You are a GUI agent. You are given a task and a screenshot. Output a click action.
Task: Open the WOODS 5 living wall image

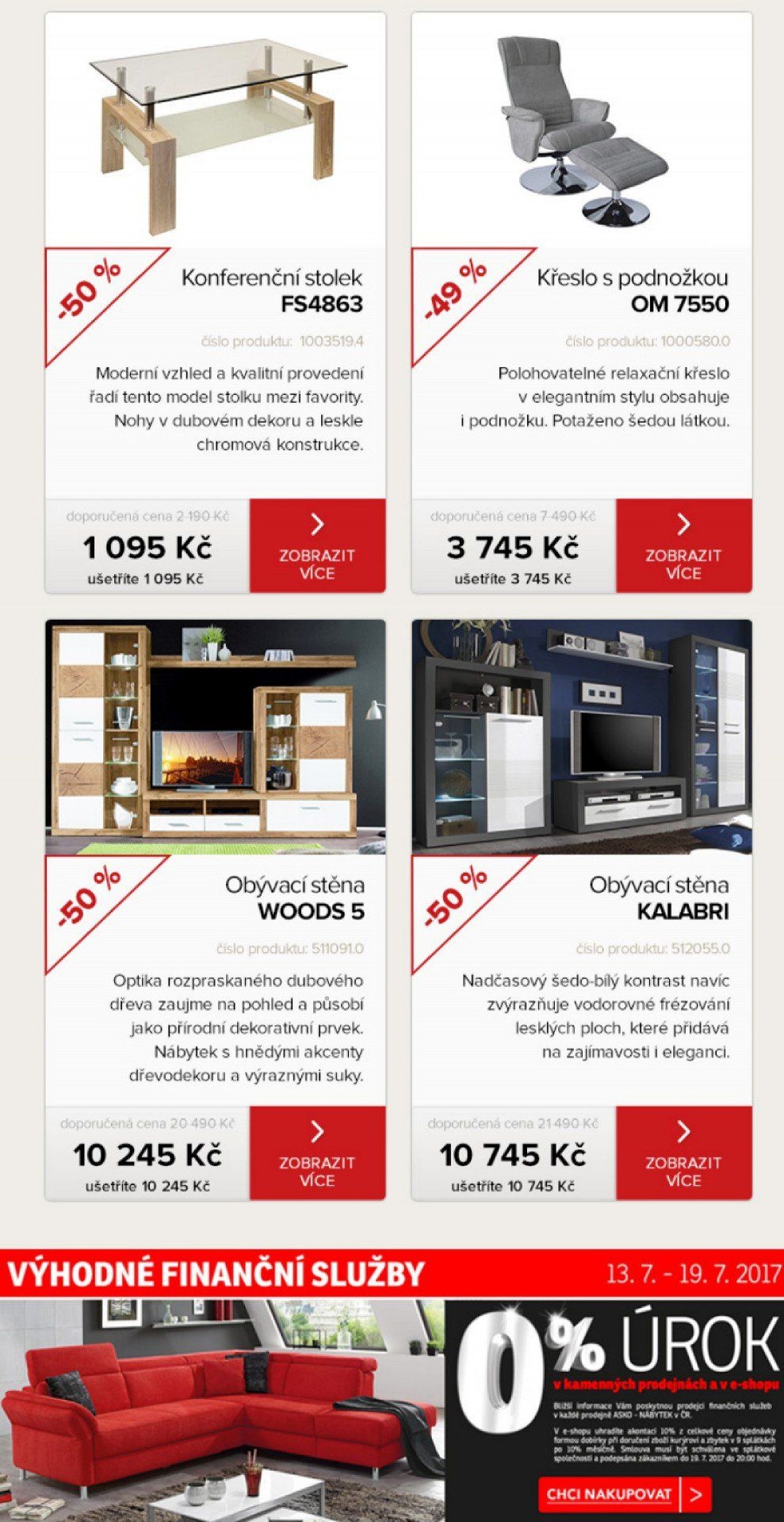(x=216, y=737)
